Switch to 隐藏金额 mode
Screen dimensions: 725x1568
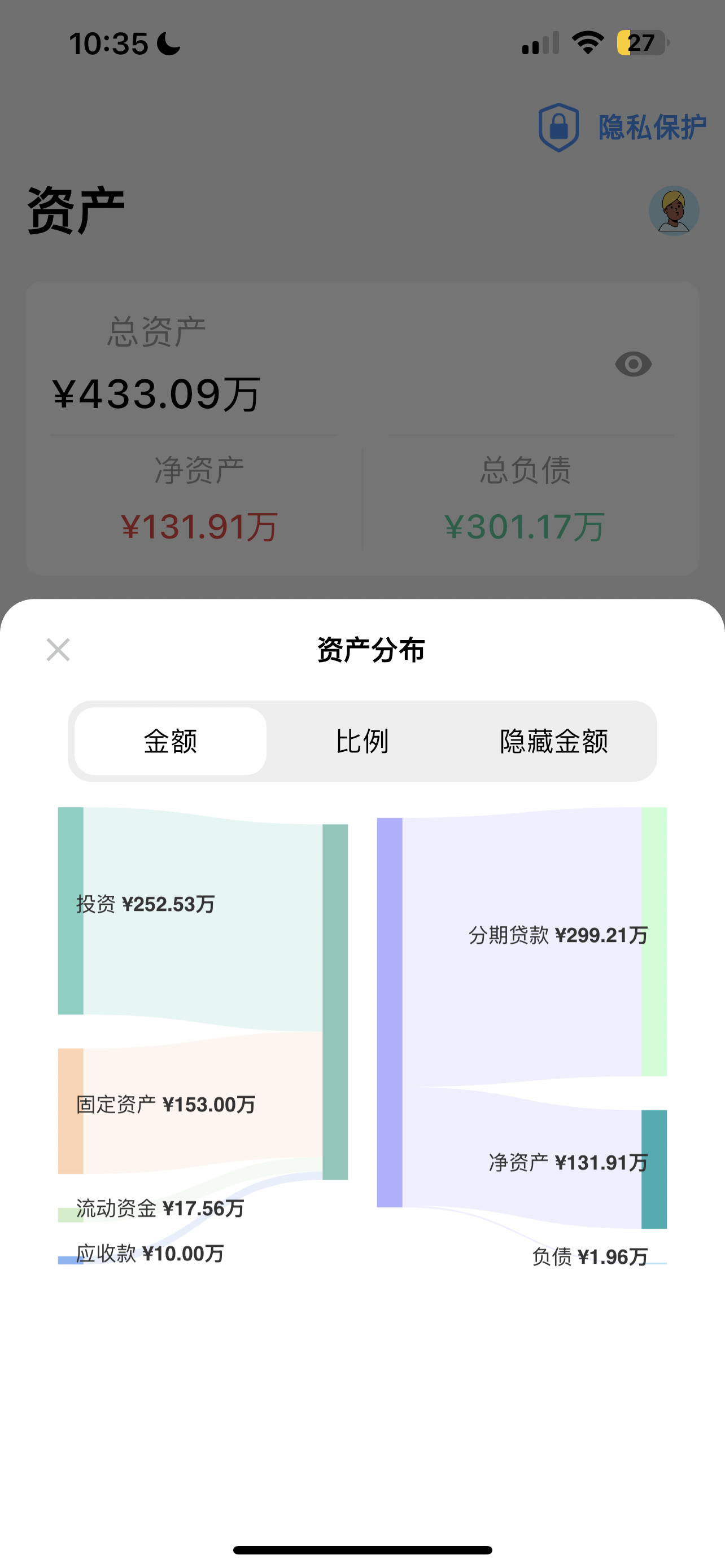[553, 741]
